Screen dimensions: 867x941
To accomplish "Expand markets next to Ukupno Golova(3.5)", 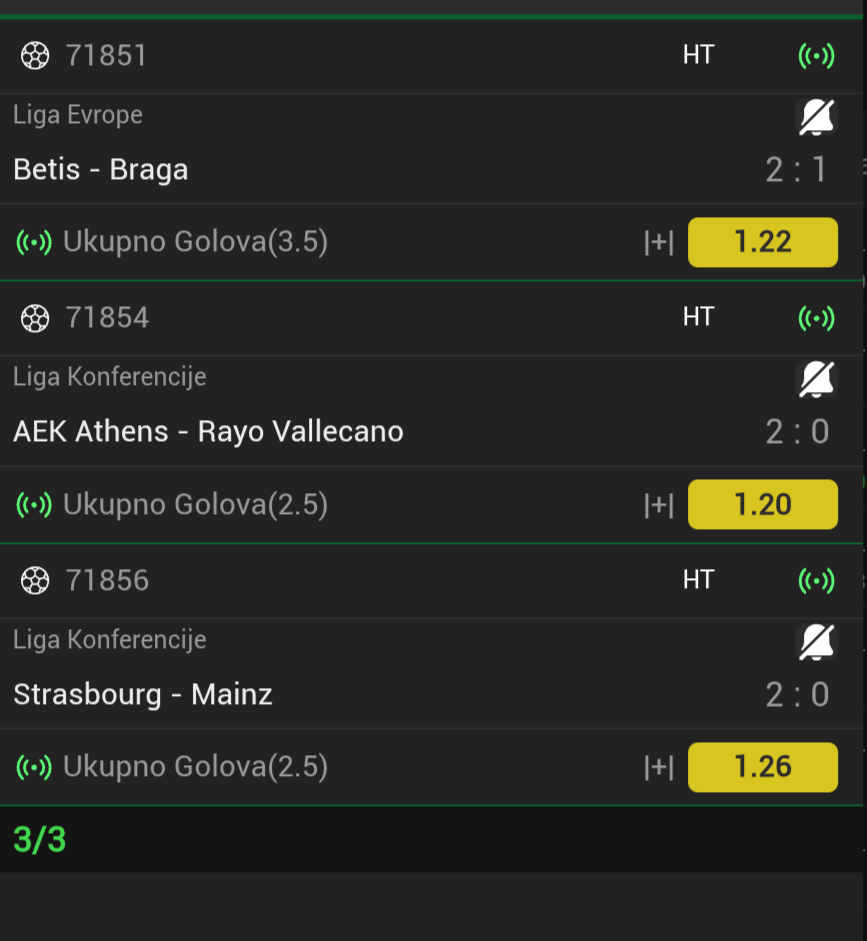I will [x=658, y=243].
